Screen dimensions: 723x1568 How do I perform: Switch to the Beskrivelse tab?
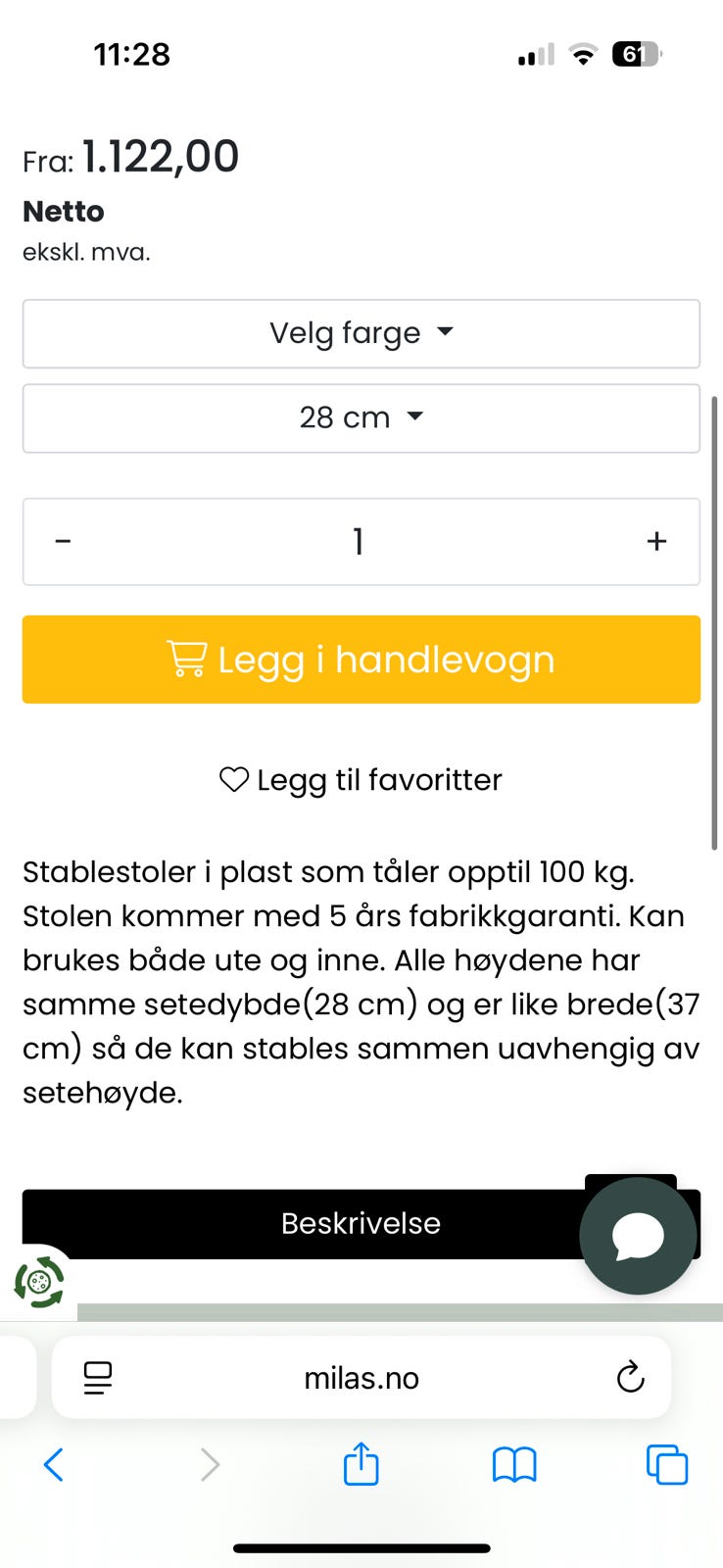tap(361, 1223)
